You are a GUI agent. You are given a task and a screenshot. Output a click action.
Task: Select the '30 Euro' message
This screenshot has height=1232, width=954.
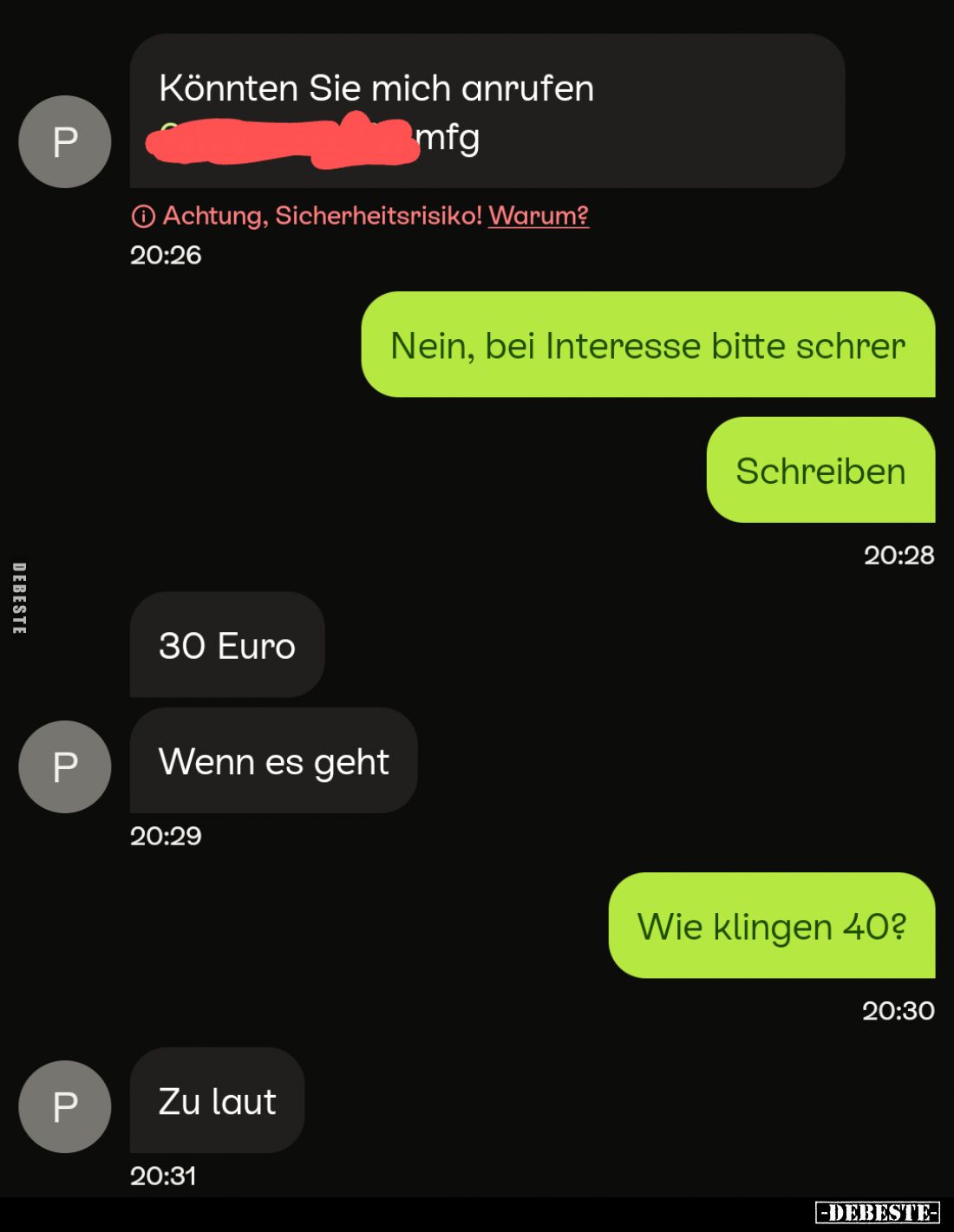226,645
